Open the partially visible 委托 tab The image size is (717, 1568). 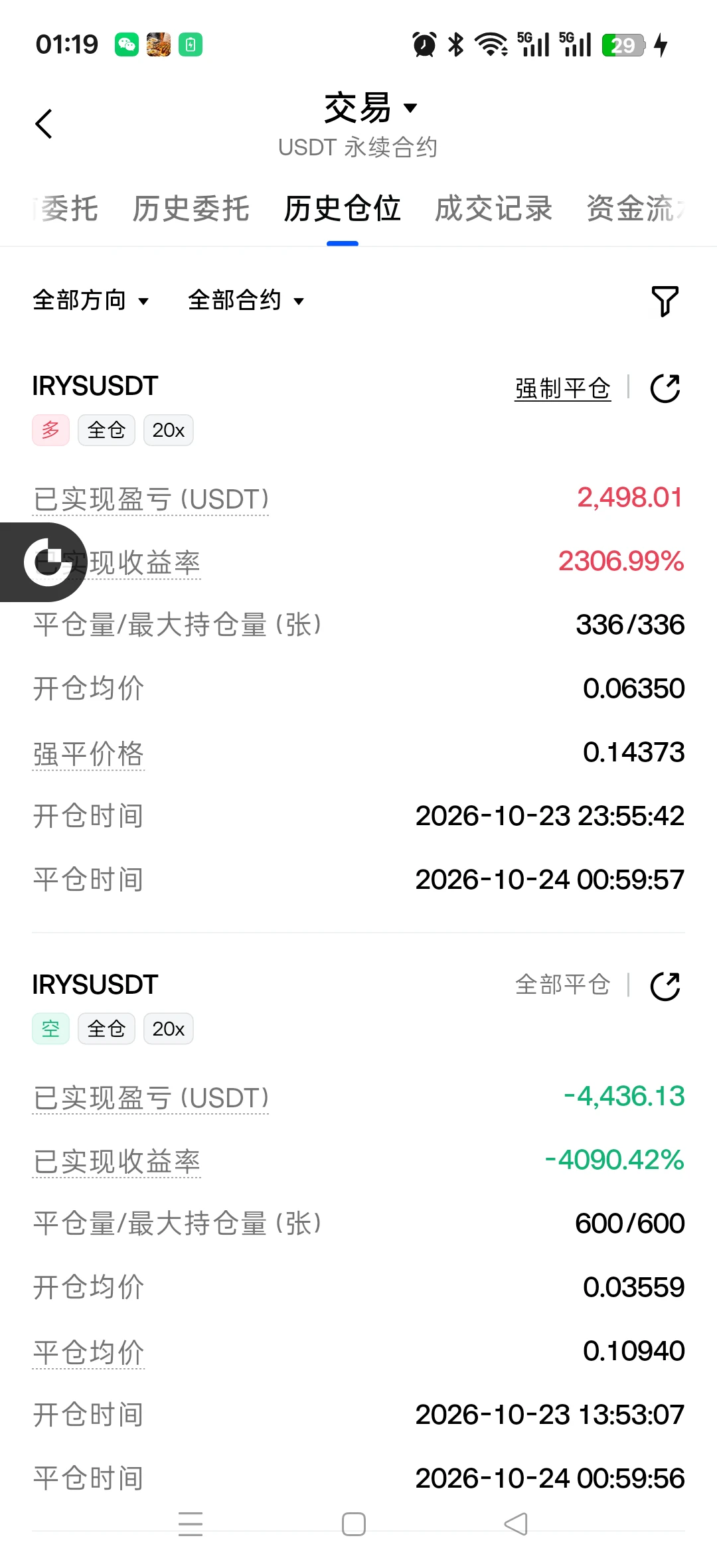(65, 208)
